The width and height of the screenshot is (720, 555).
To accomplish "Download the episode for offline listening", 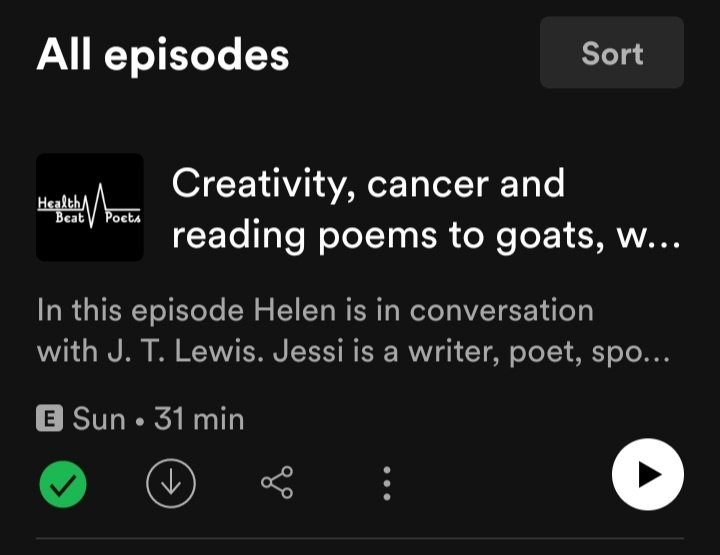I will point(170,484).
